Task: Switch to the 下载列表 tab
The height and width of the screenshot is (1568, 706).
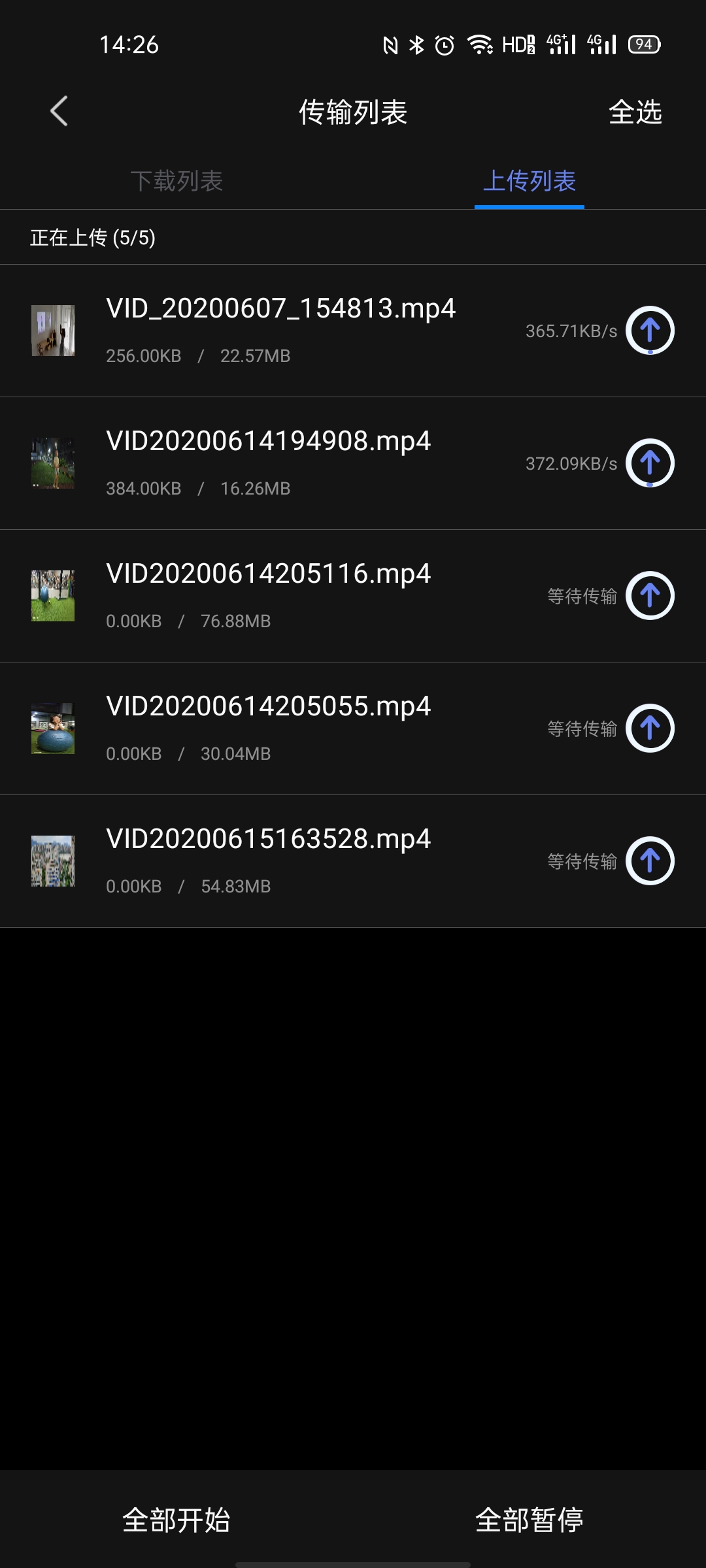Action: (176, 181)
